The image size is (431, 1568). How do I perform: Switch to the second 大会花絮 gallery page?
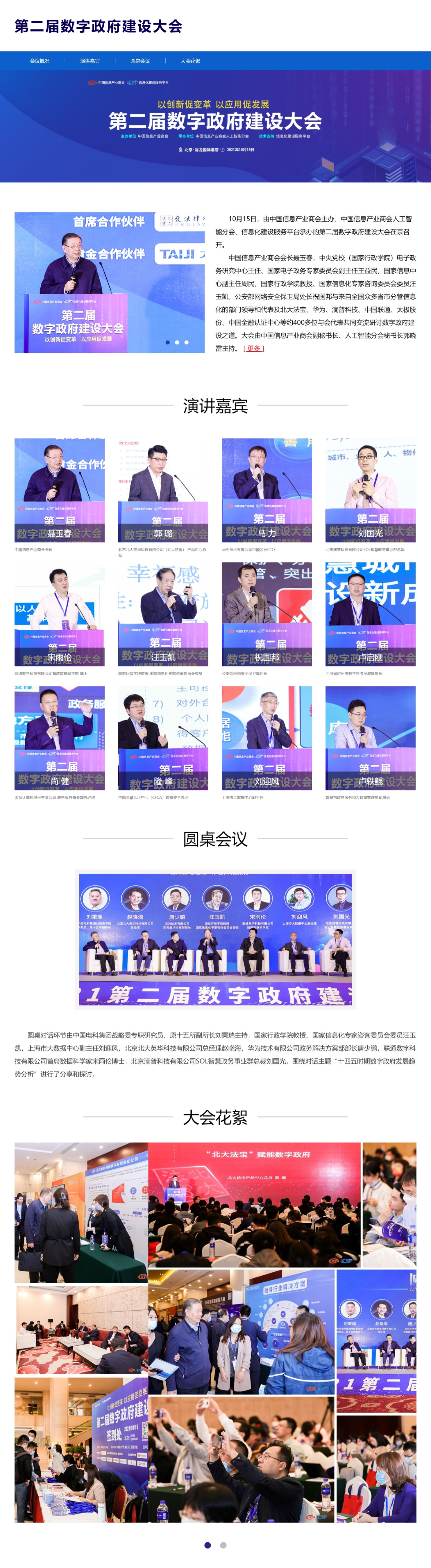coord(223,1545)
